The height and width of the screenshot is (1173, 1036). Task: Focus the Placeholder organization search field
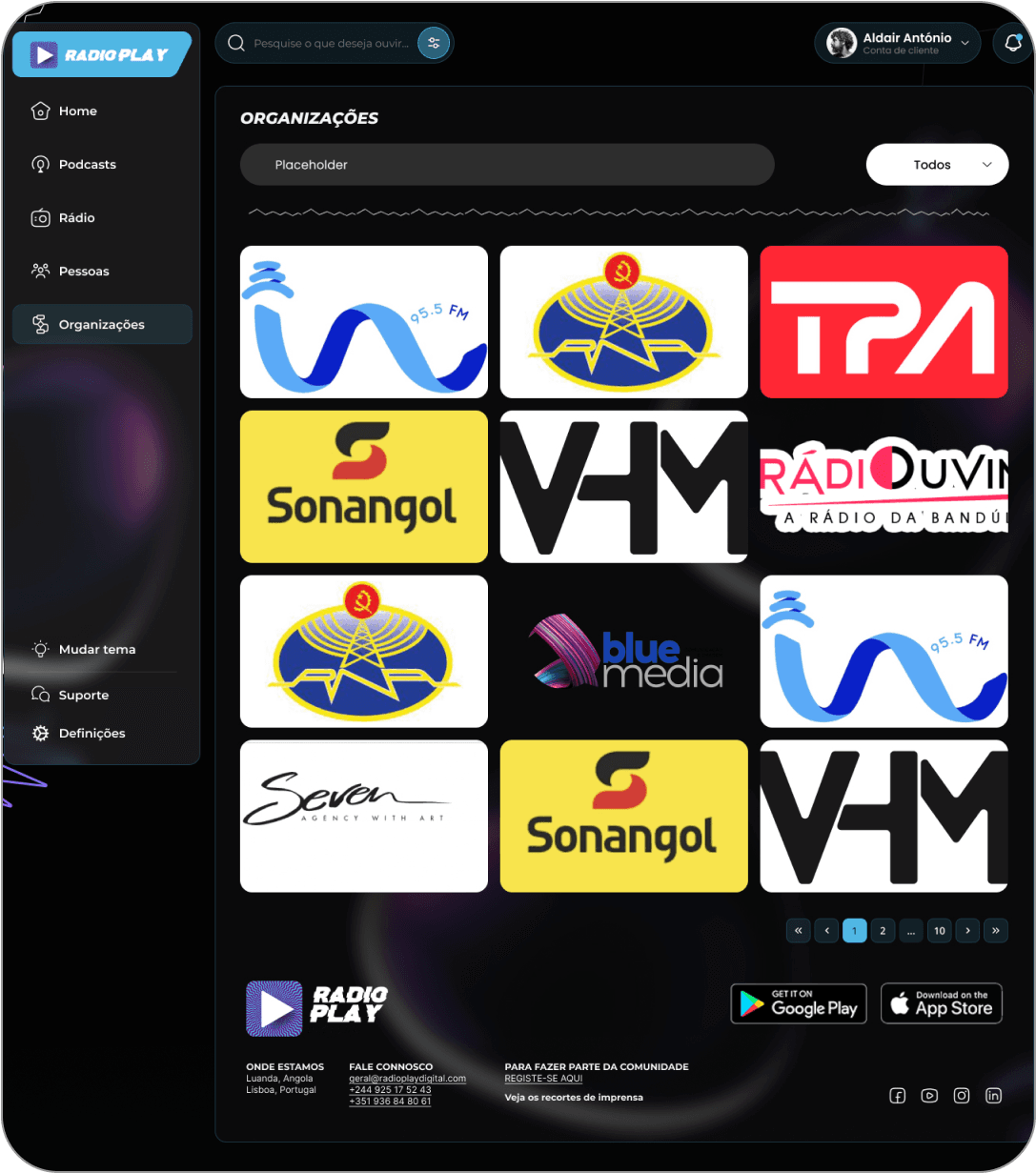(x=506, y=165)
